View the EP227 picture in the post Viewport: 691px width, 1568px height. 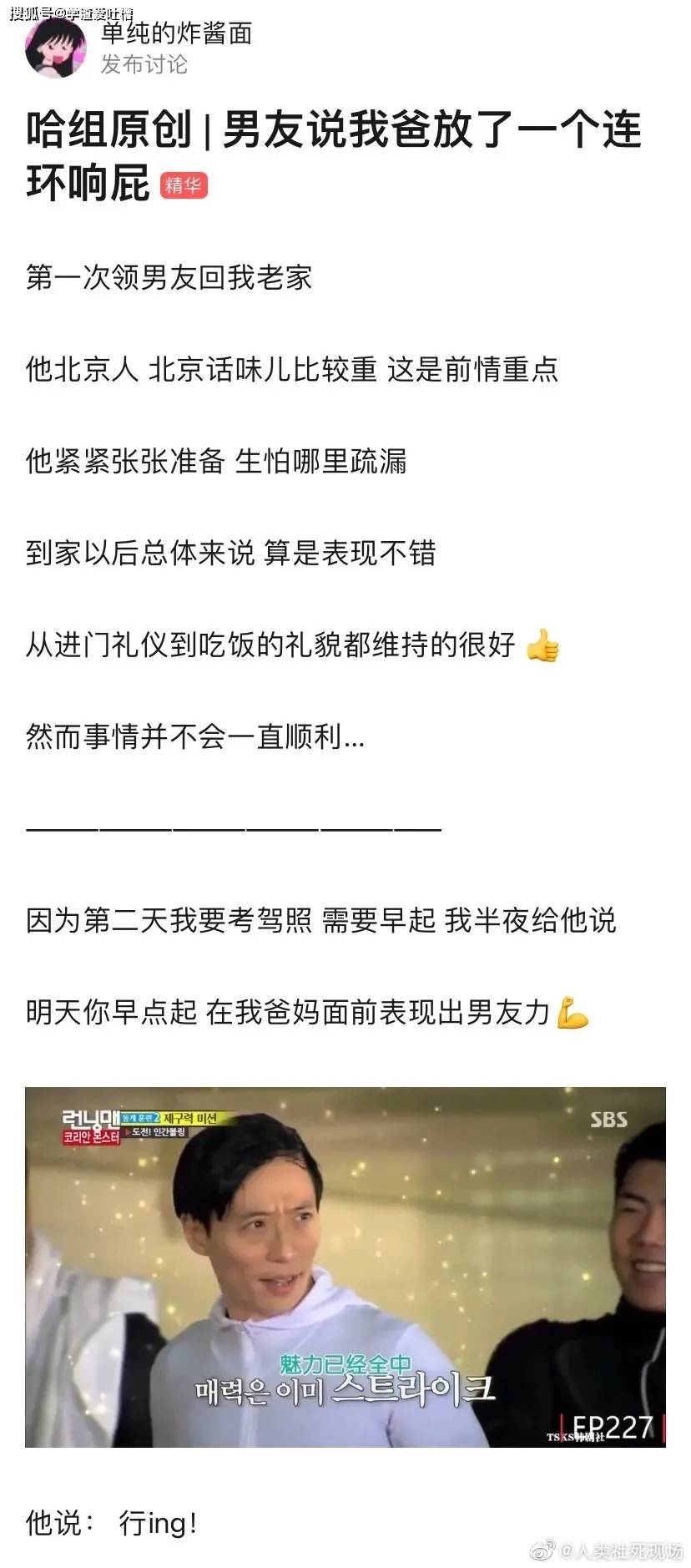[345, 1267]
